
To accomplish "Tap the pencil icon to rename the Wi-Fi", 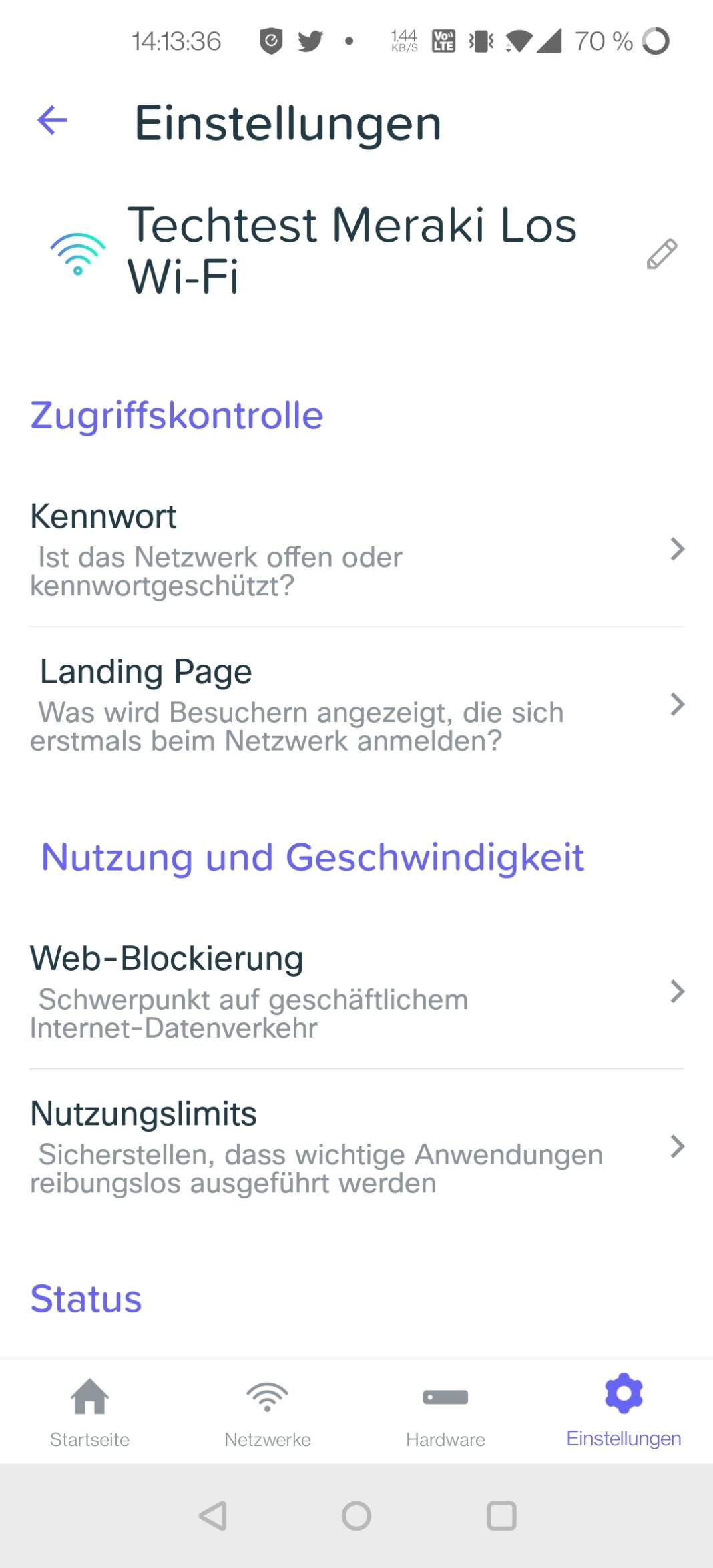I will click(x=662, y=252).
